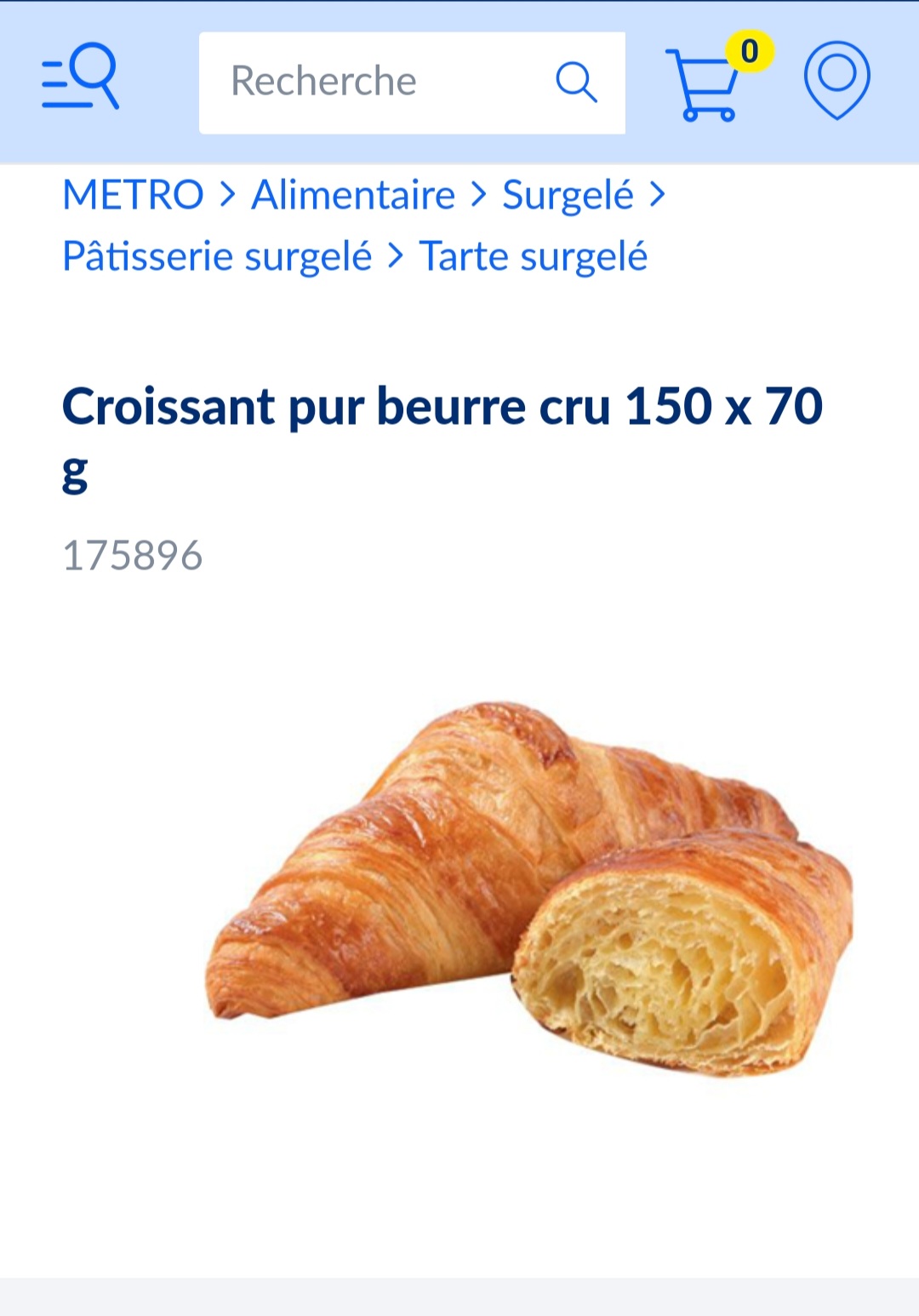Tap the Recherche search field
The image size is (919, 1316).
pyautogui.click(x=374, y=83)
